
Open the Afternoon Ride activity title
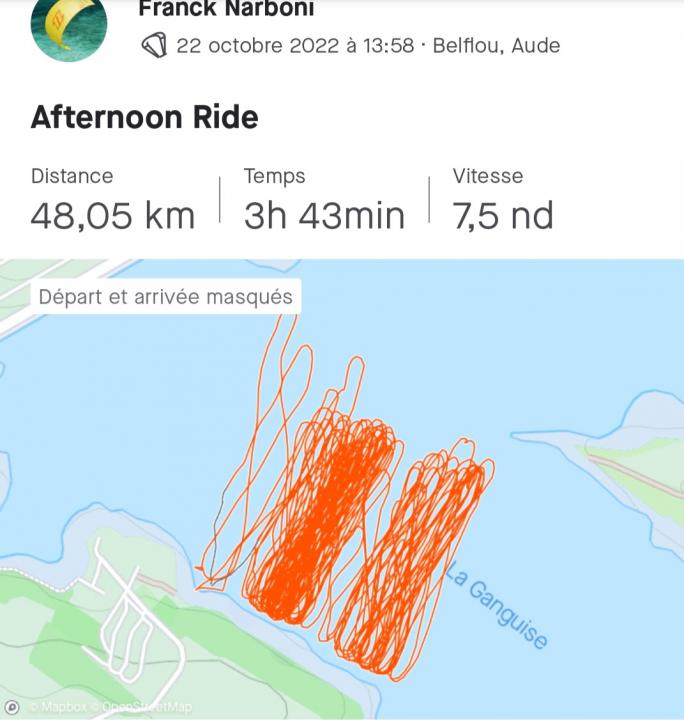pos(145,117)
